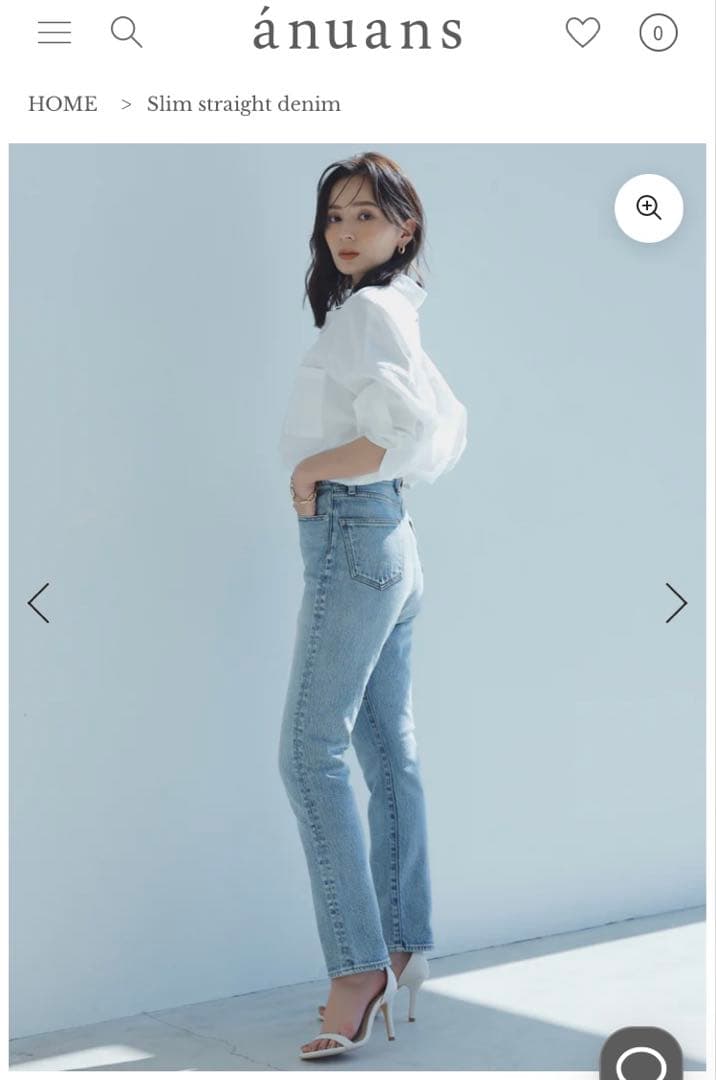
Task: Zoom into the product image
Action: point(649,208)
